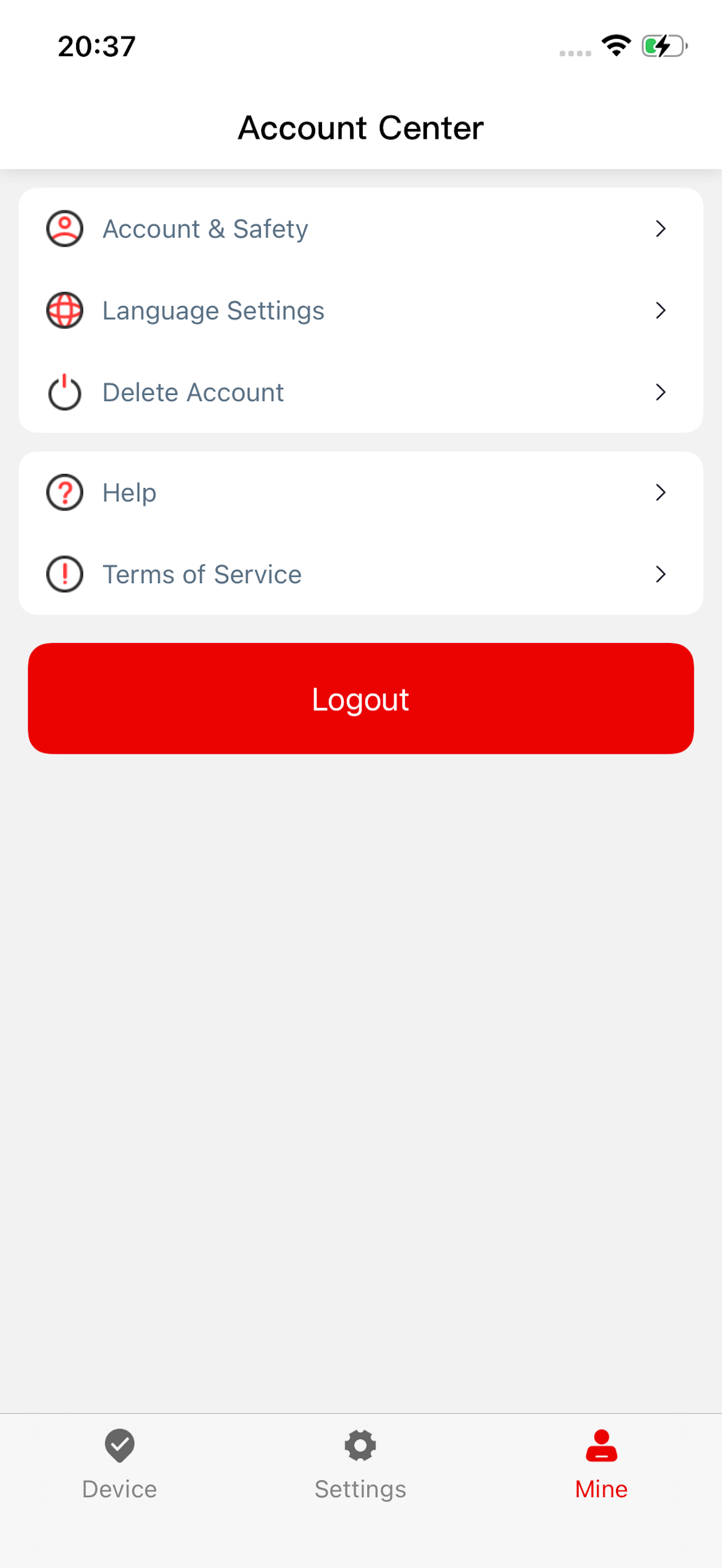Tap the red Logout button

pos(361,698)
